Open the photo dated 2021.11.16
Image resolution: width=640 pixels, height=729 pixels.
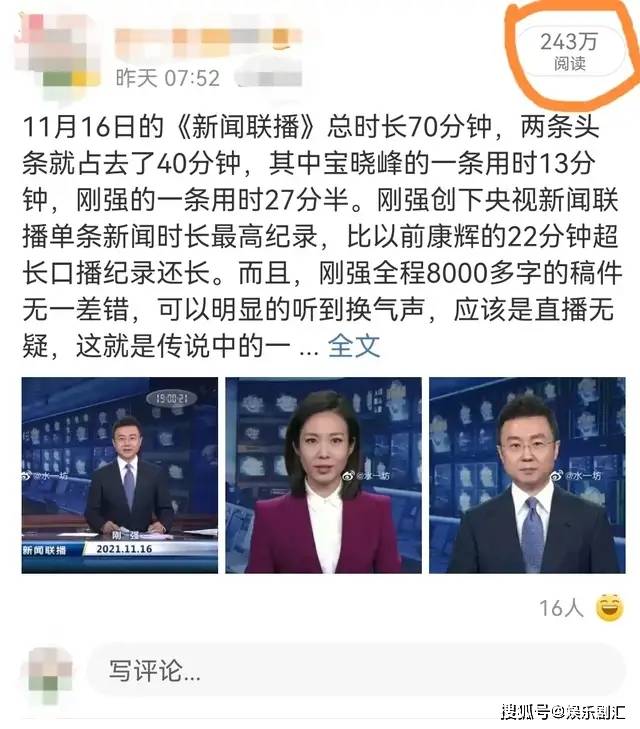point(119,474)
